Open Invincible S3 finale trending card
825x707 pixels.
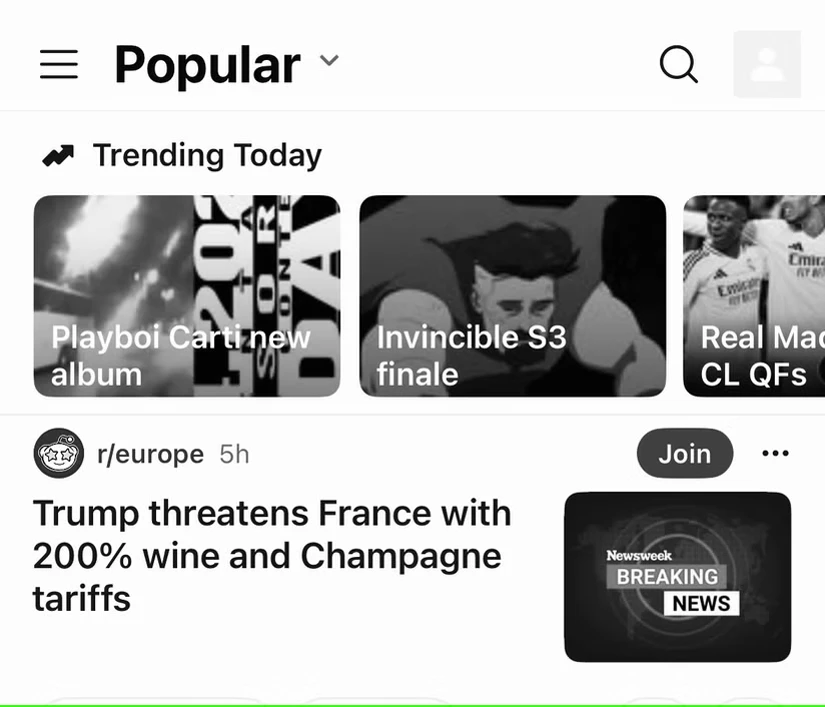point(512,296)
